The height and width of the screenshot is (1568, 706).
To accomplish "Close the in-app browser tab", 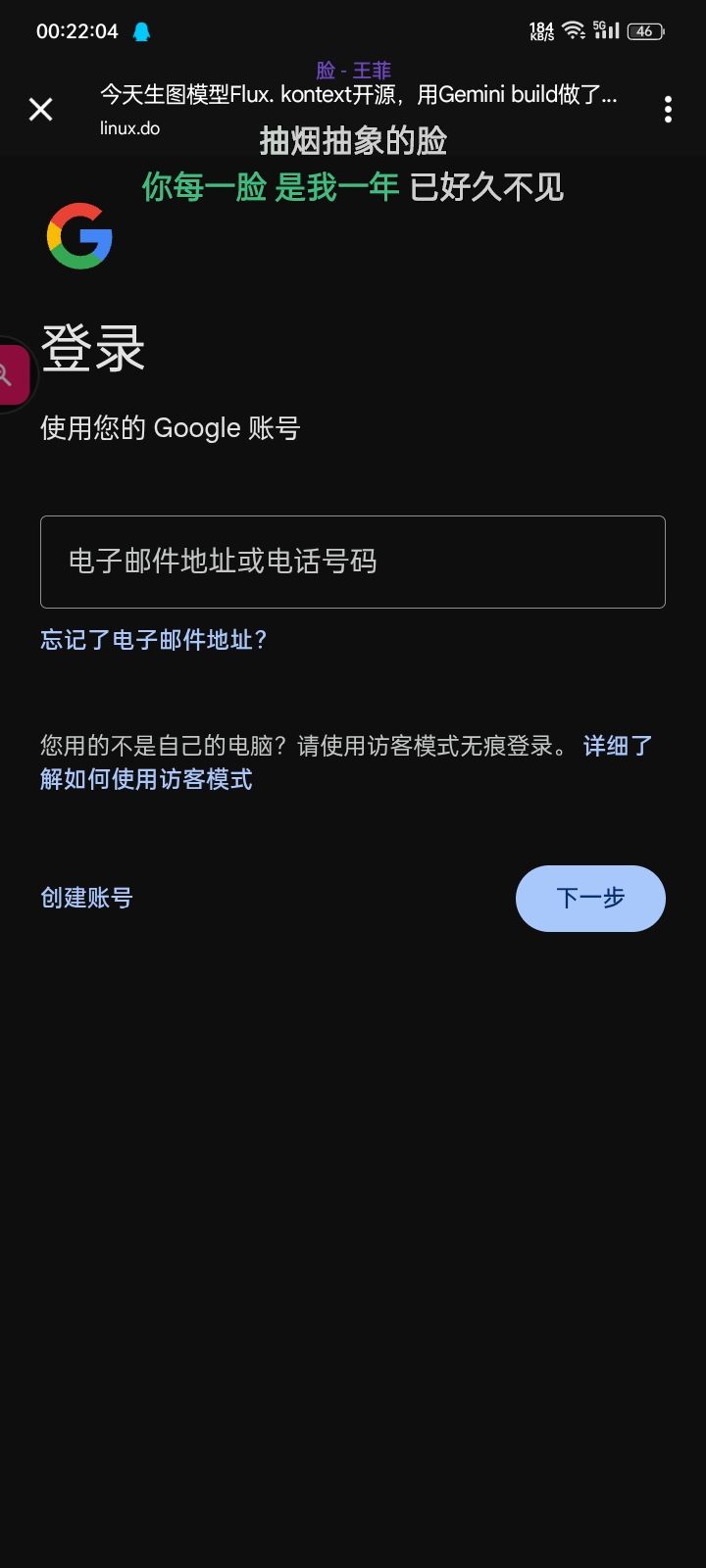I will [40, 109].
